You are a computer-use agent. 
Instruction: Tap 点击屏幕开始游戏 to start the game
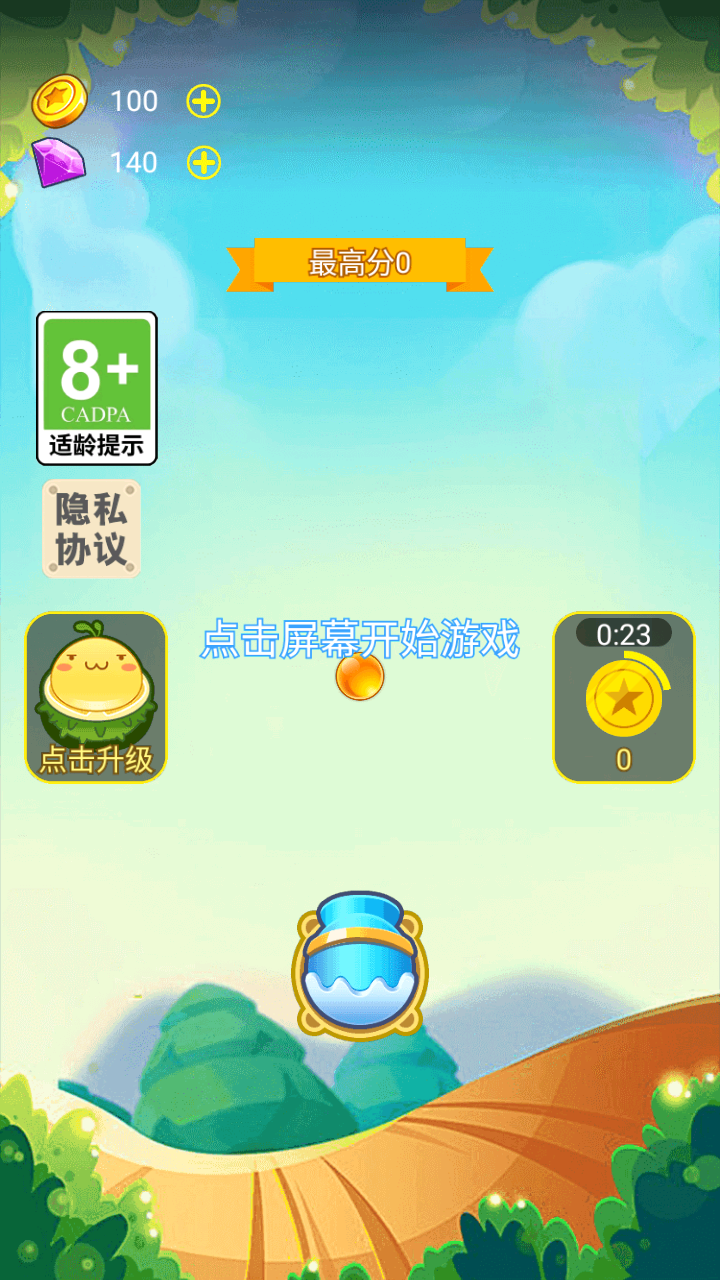(x=360, y=640)
